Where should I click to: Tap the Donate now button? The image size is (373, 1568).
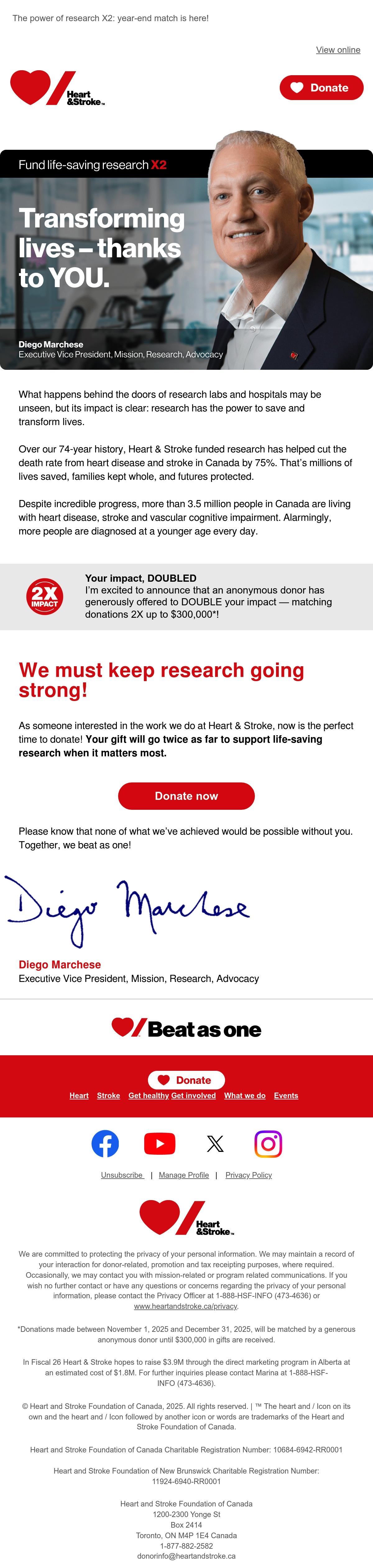pos(186,795)
